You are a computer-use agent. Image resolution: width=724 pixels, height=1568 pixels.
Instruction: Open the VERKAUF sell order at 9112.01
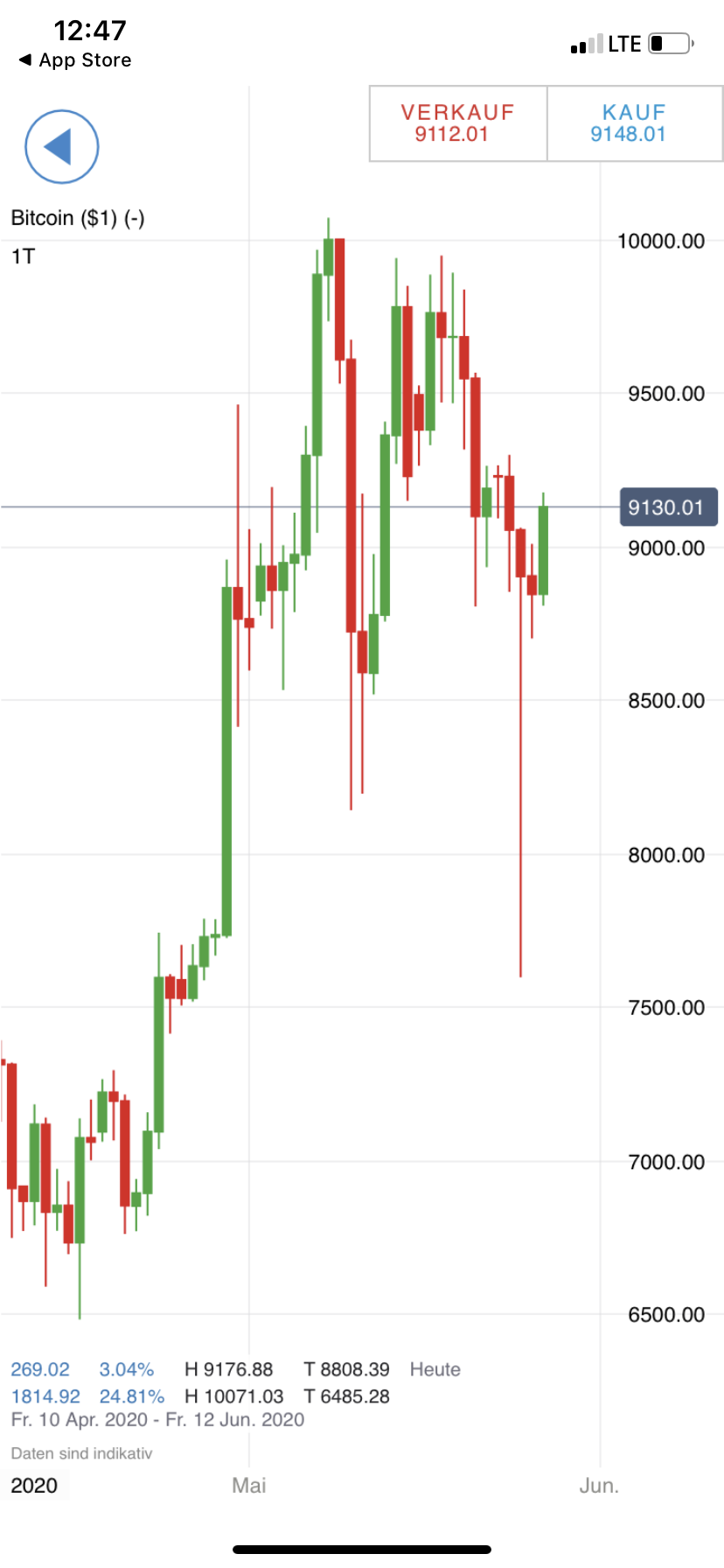(458, 123)
